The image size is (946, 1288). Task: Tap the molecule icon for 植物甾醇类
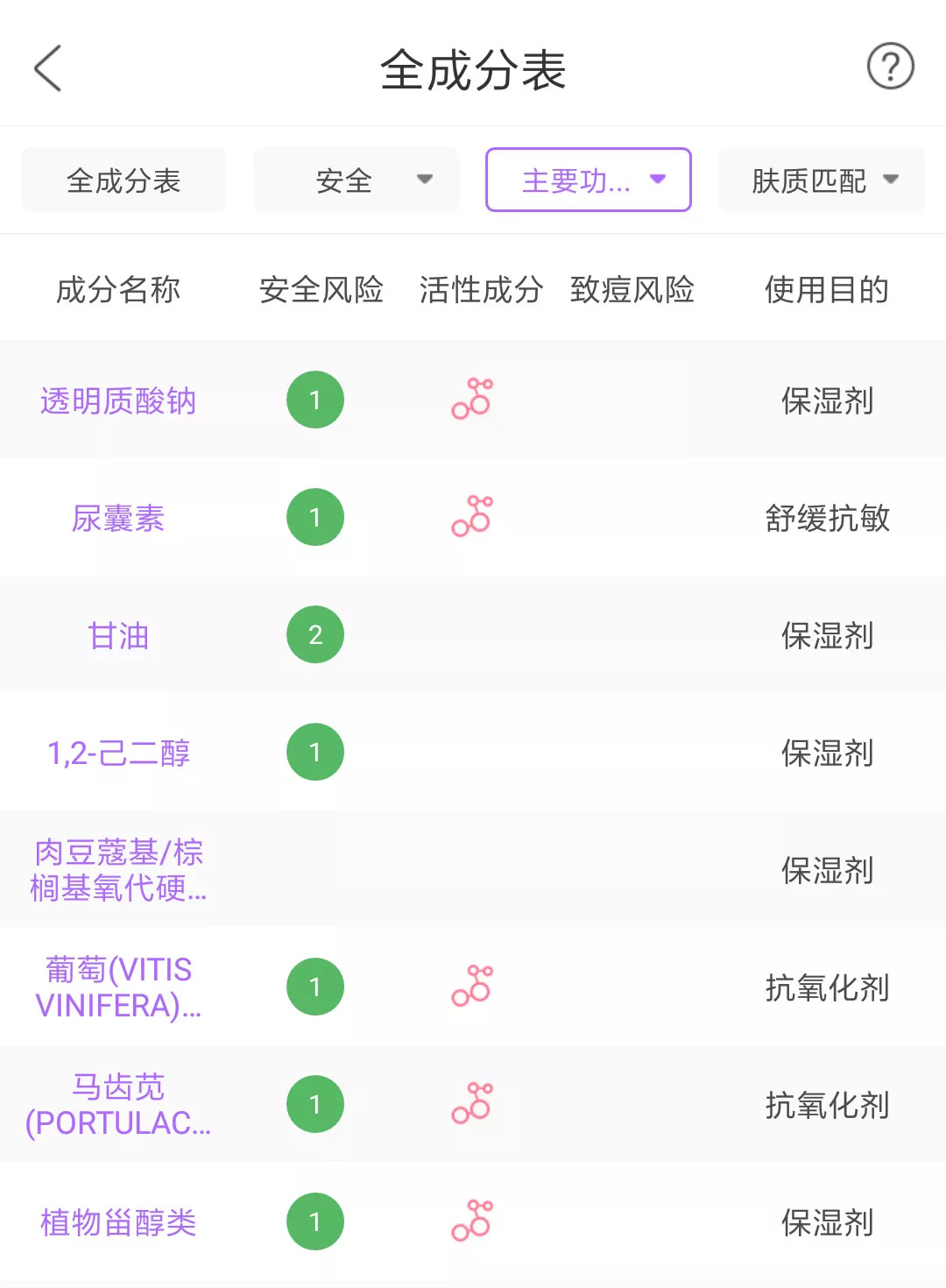[x=471, y=1220]
